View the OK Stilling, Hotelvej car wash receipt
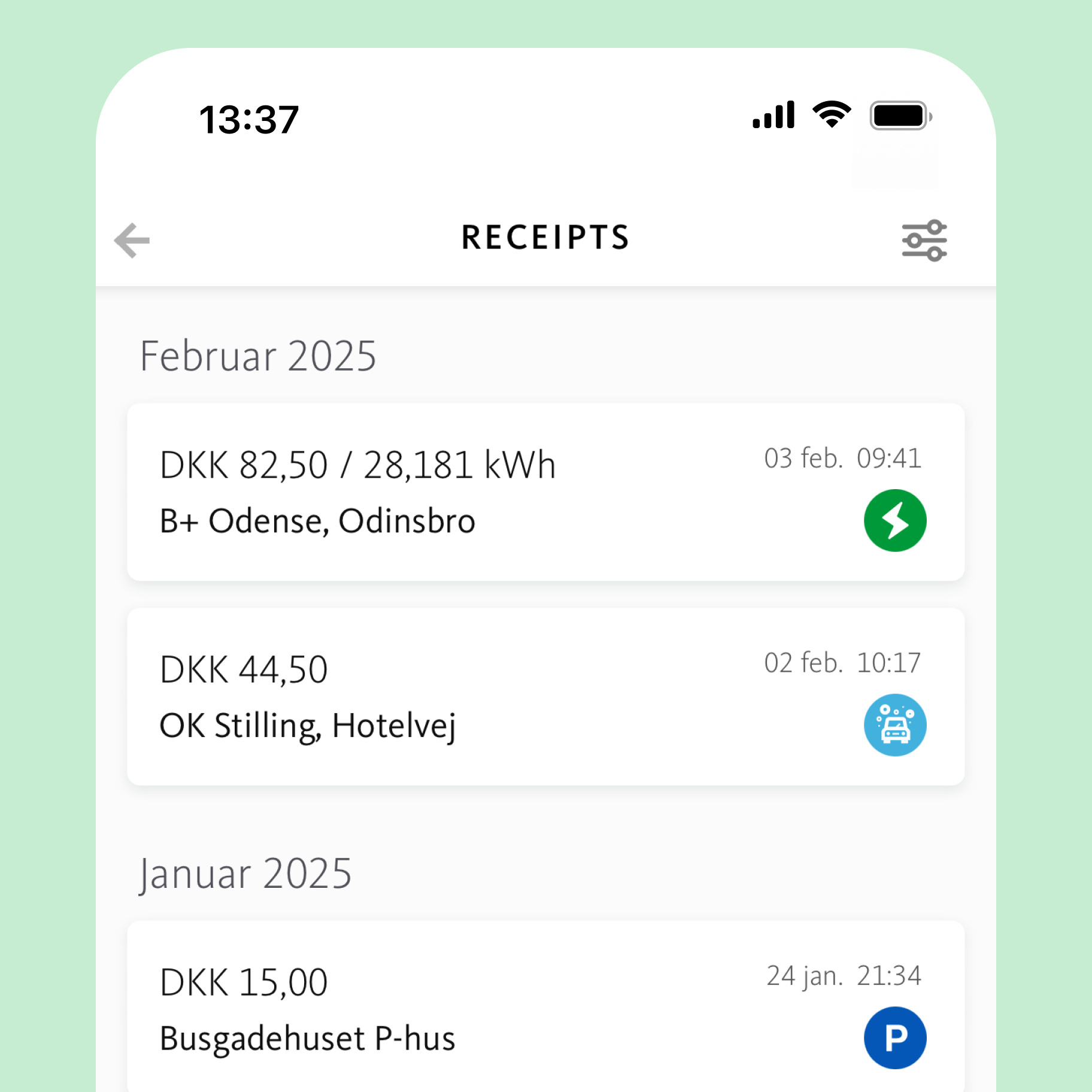The image size is (1092, 1092). click(x=545, y=697)
